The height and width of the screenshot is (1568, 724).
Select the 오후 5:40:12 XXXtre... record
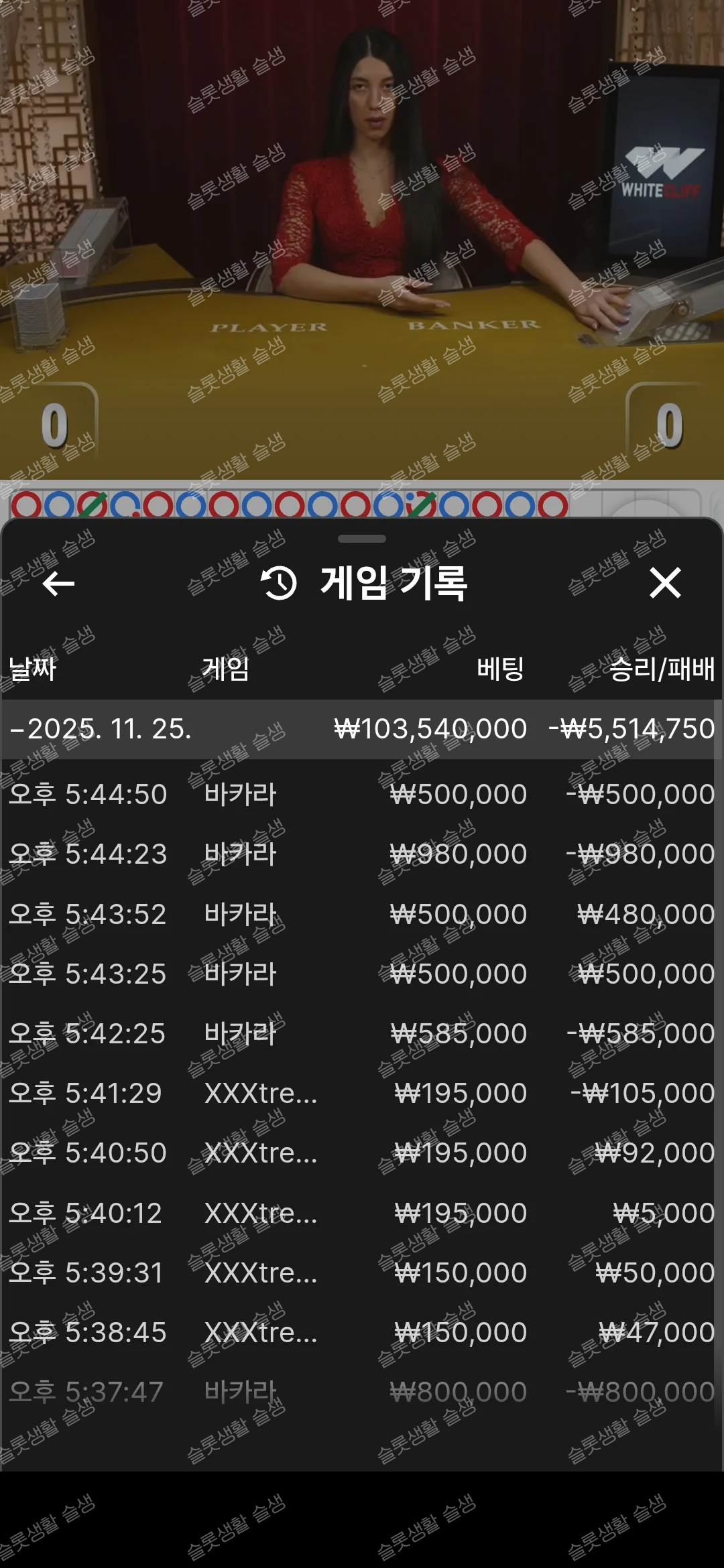point(361,1213)
